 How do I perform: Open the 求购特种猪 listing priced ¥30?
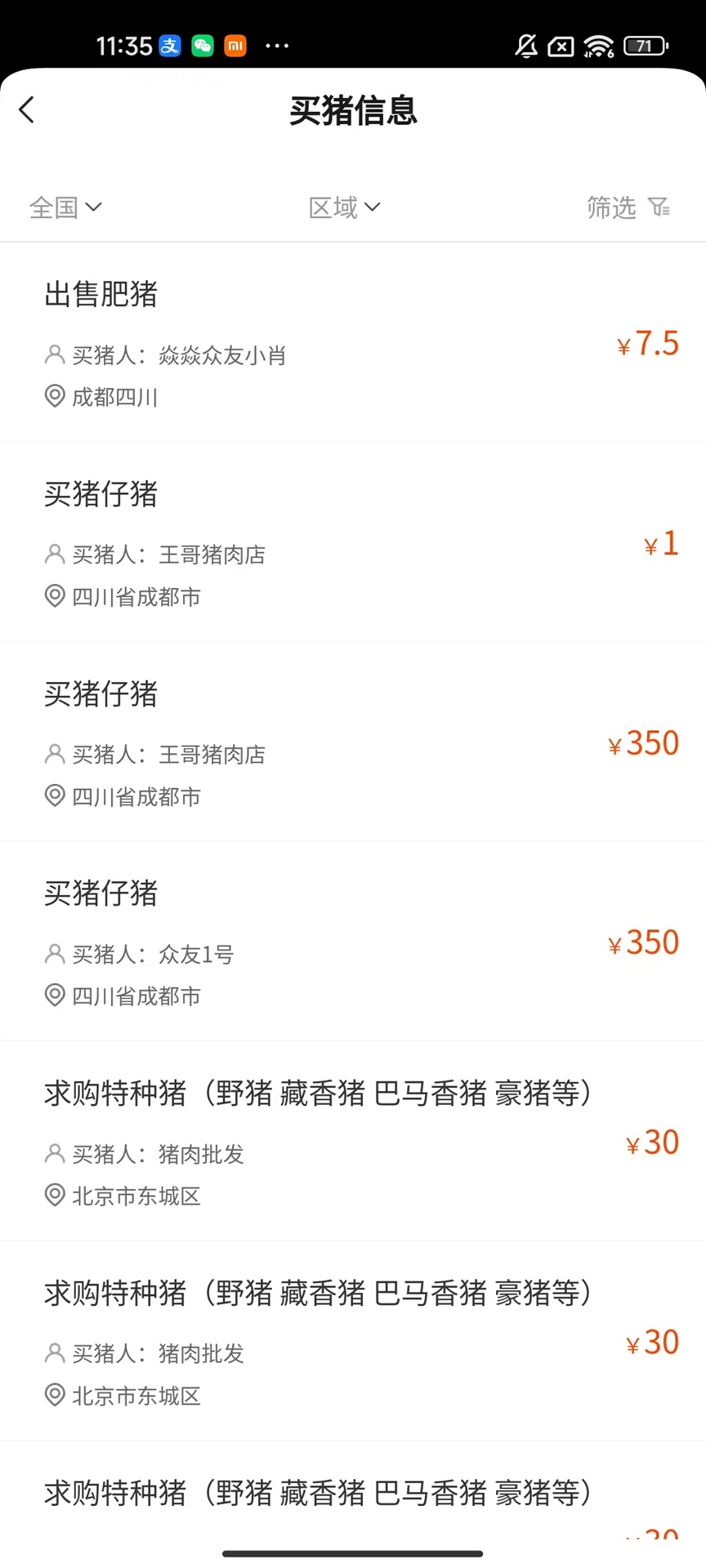[x=317, y=1094]
